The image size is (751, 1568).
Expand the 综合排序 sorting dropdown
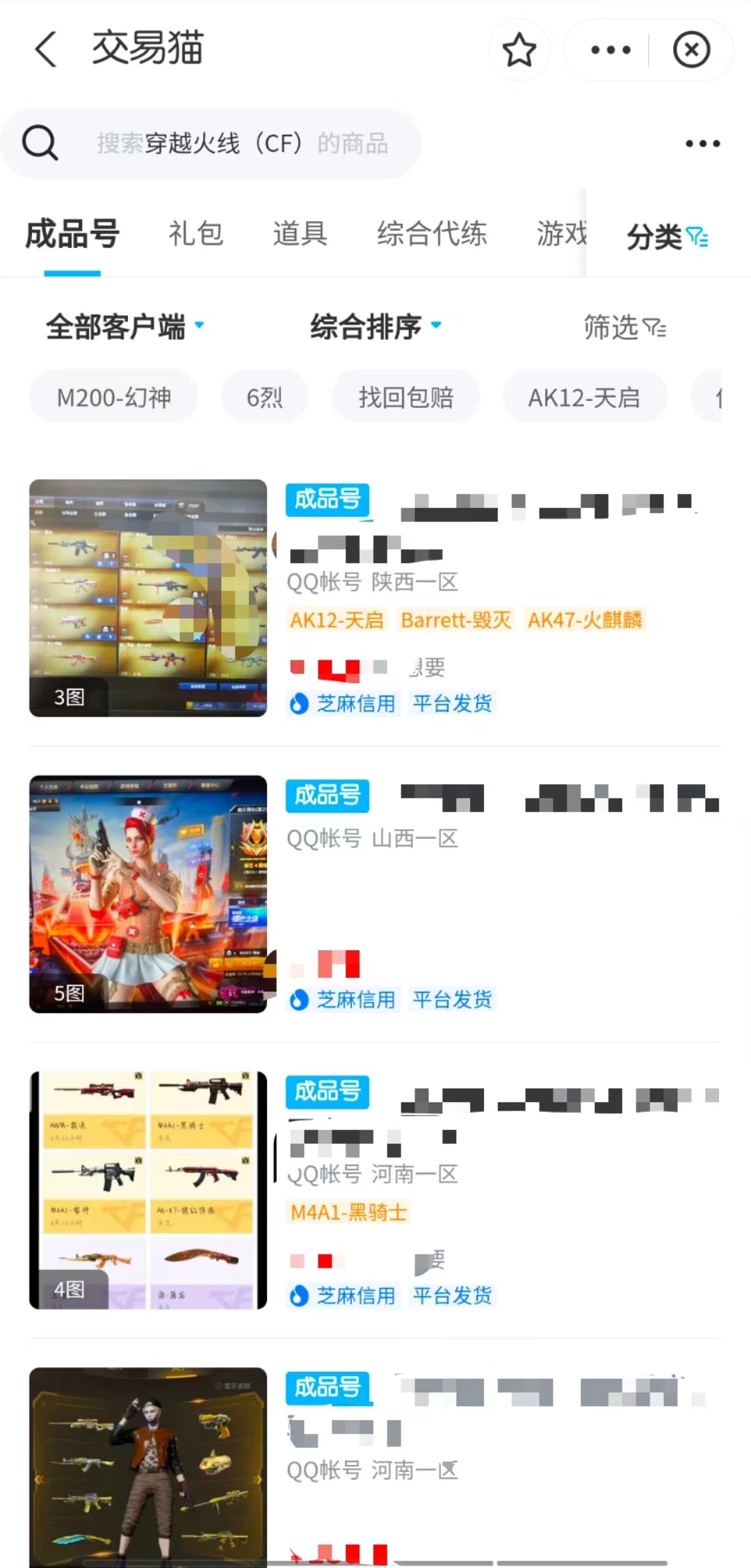[375, 327]
